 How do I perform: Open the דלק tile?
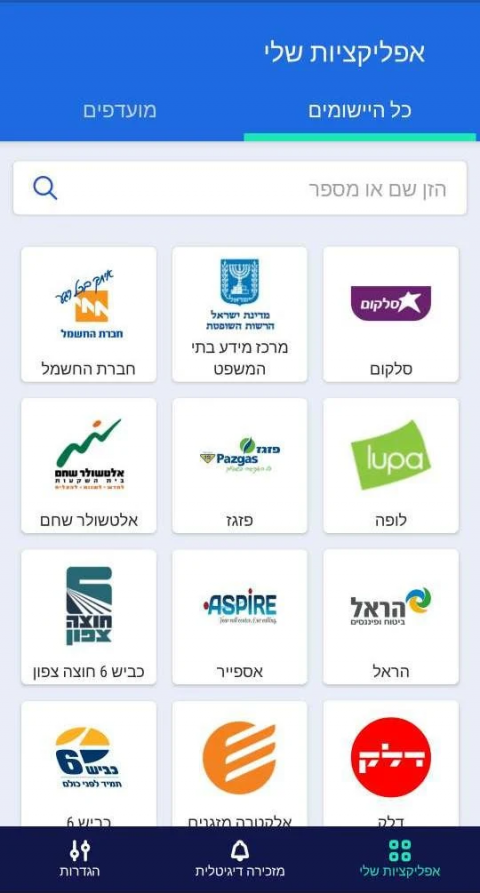tap(391, 763)
